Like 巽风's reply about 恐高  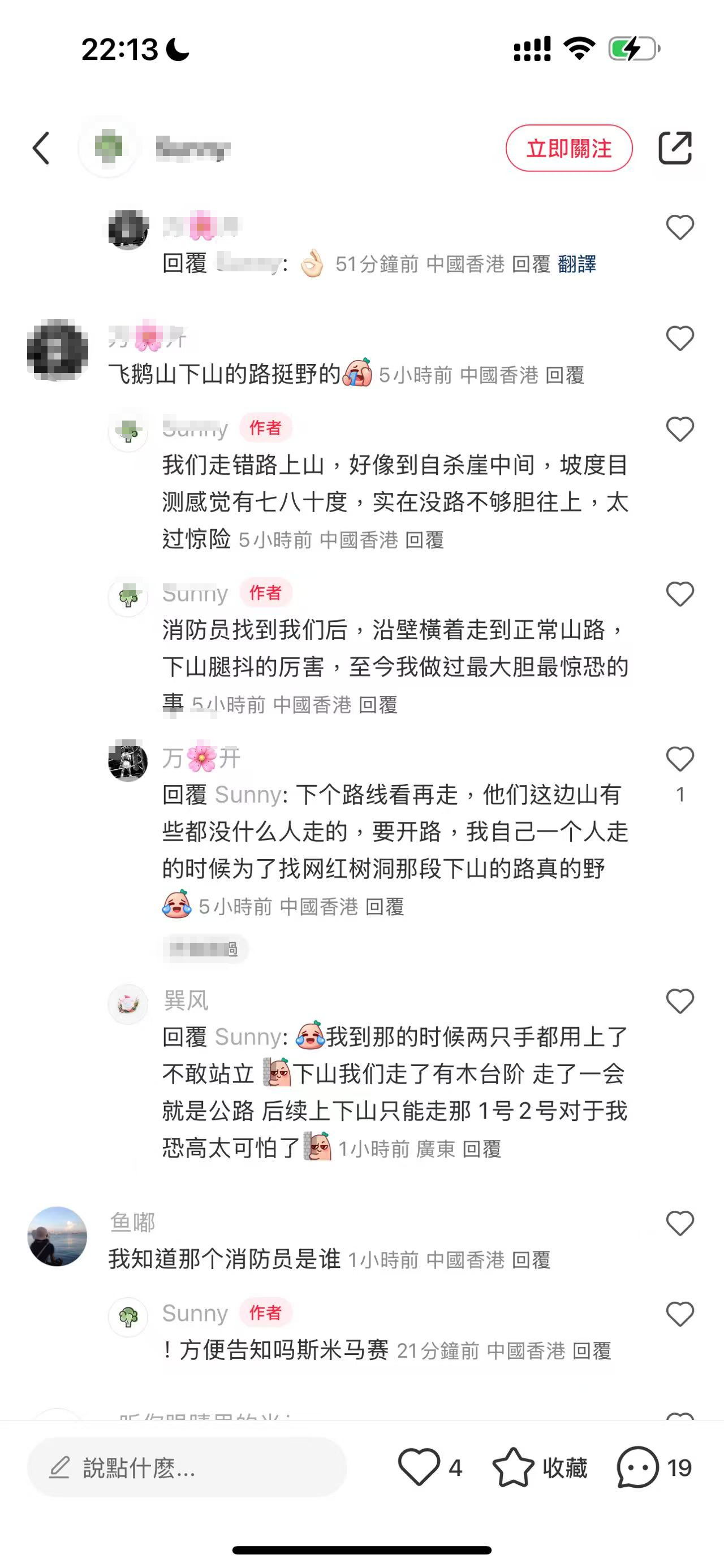679,1001
